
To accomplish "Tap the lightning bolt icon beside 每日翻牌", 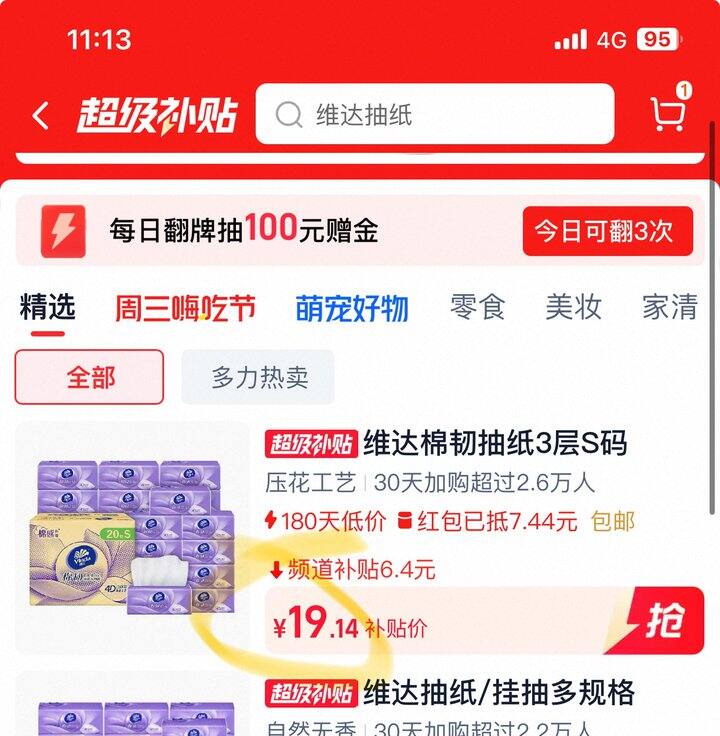I will (x=64, y=230).
